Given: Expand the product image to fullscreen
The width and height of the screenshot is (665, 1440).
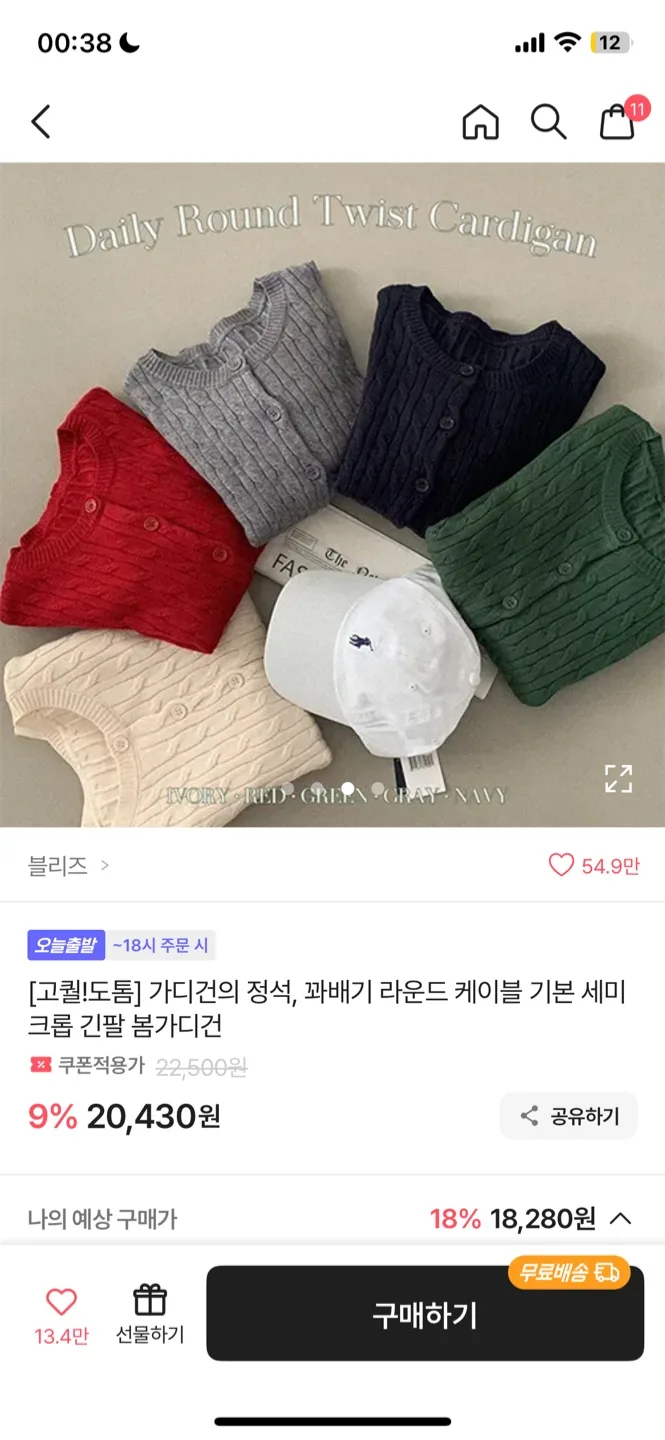Looking at the screenshot, I should [618, 778].
